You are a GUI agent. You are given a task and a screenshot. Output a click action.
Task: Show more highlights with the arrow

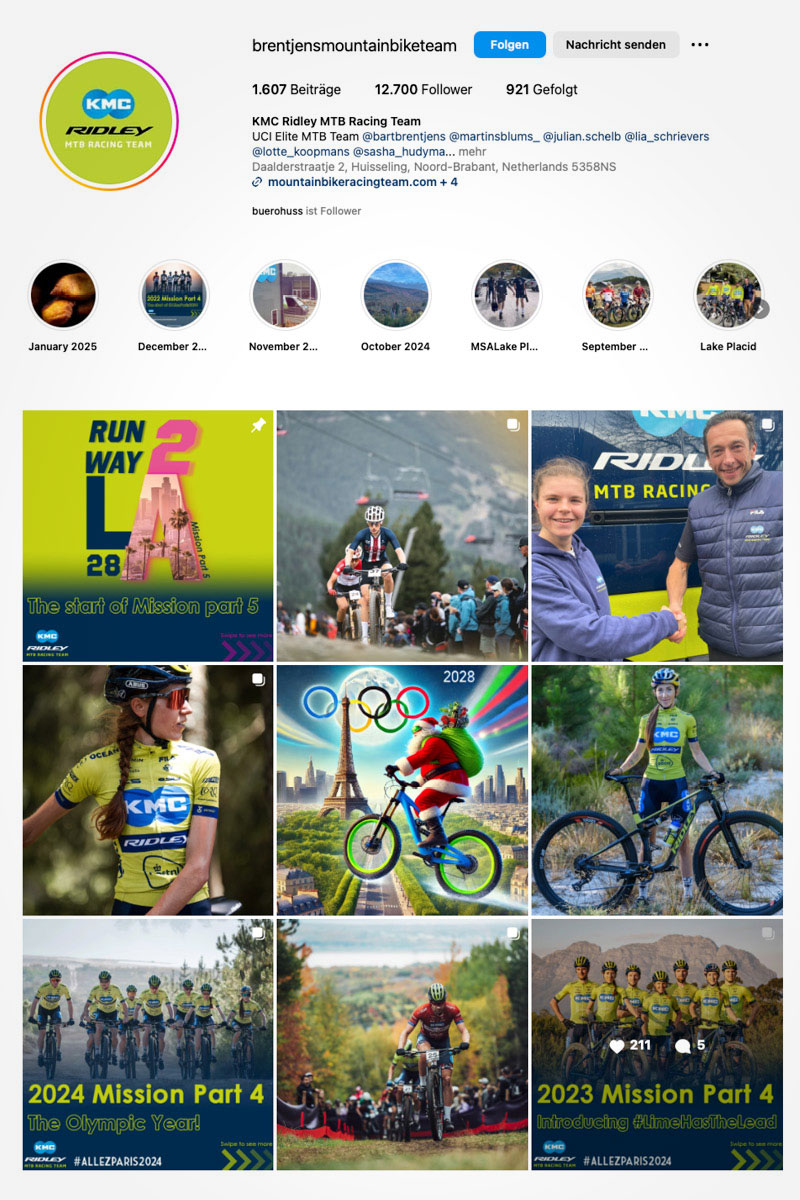pyautogui.click(x=761, y=309)
